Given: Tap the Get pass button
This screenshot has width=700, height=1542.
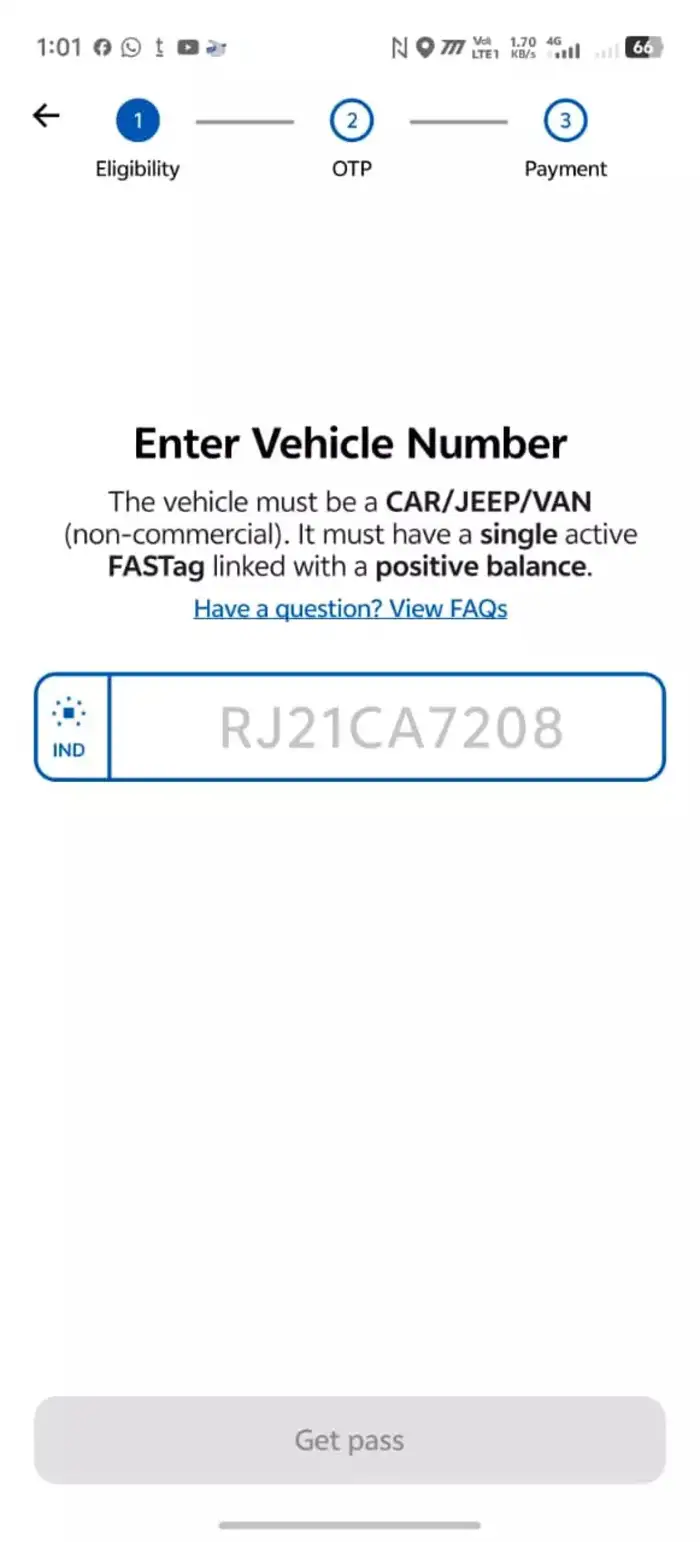Looking at the screenshot, I should tap(350, 1440).
